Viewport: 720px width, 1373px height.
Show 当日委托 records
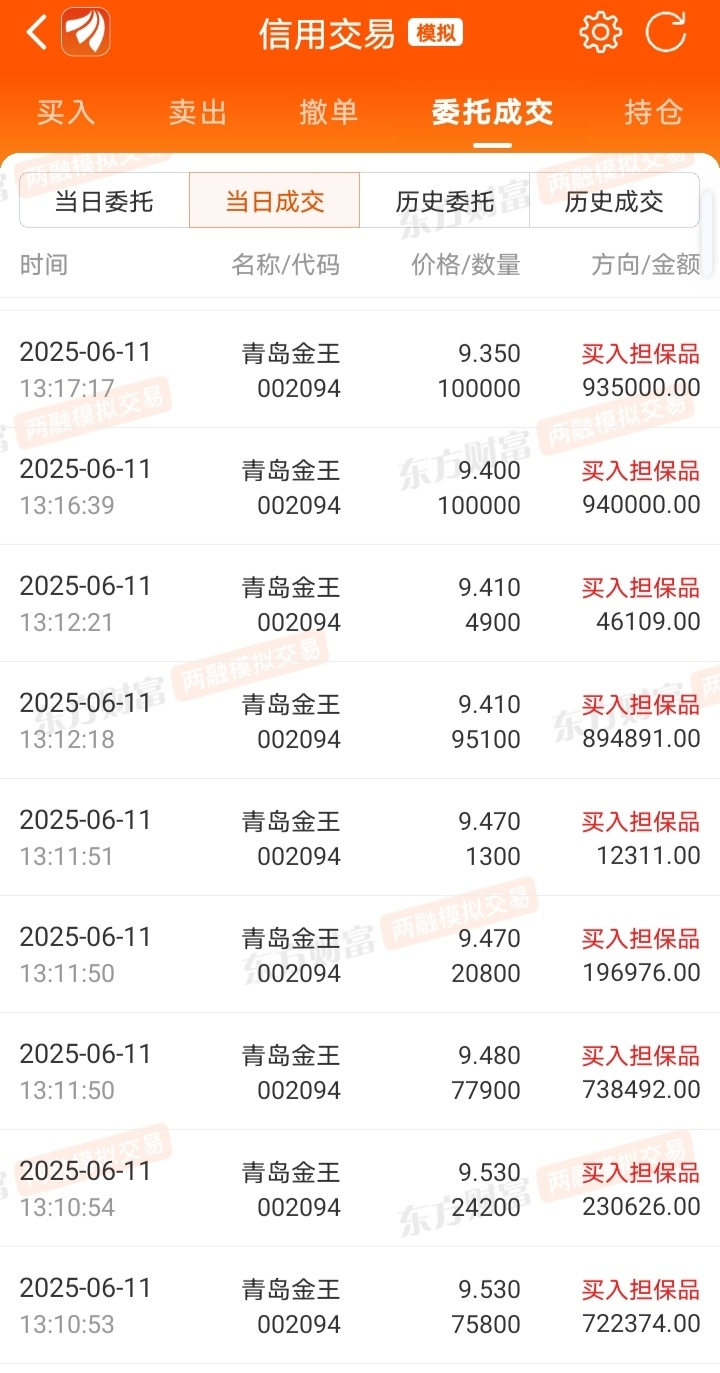tap(104, 200)
